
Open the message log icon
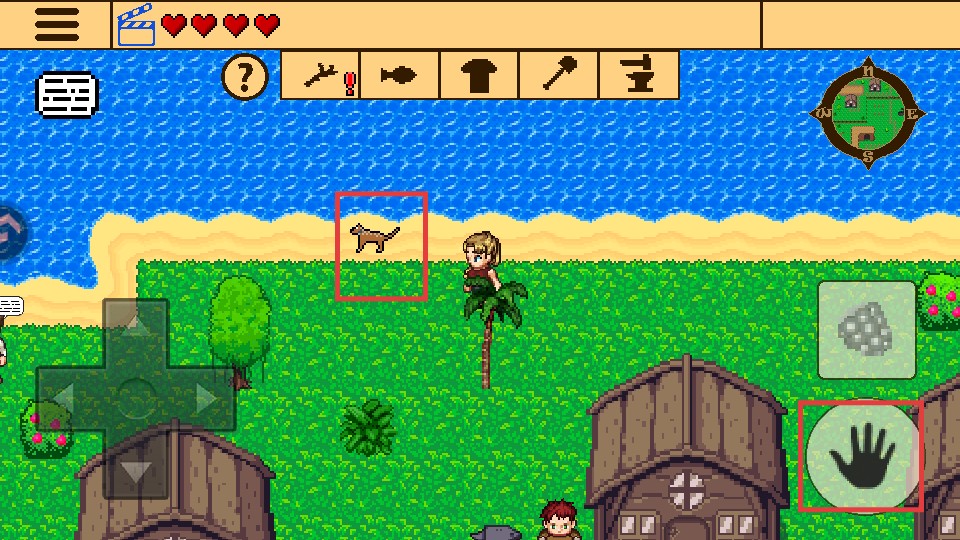(x=67, y=95)
